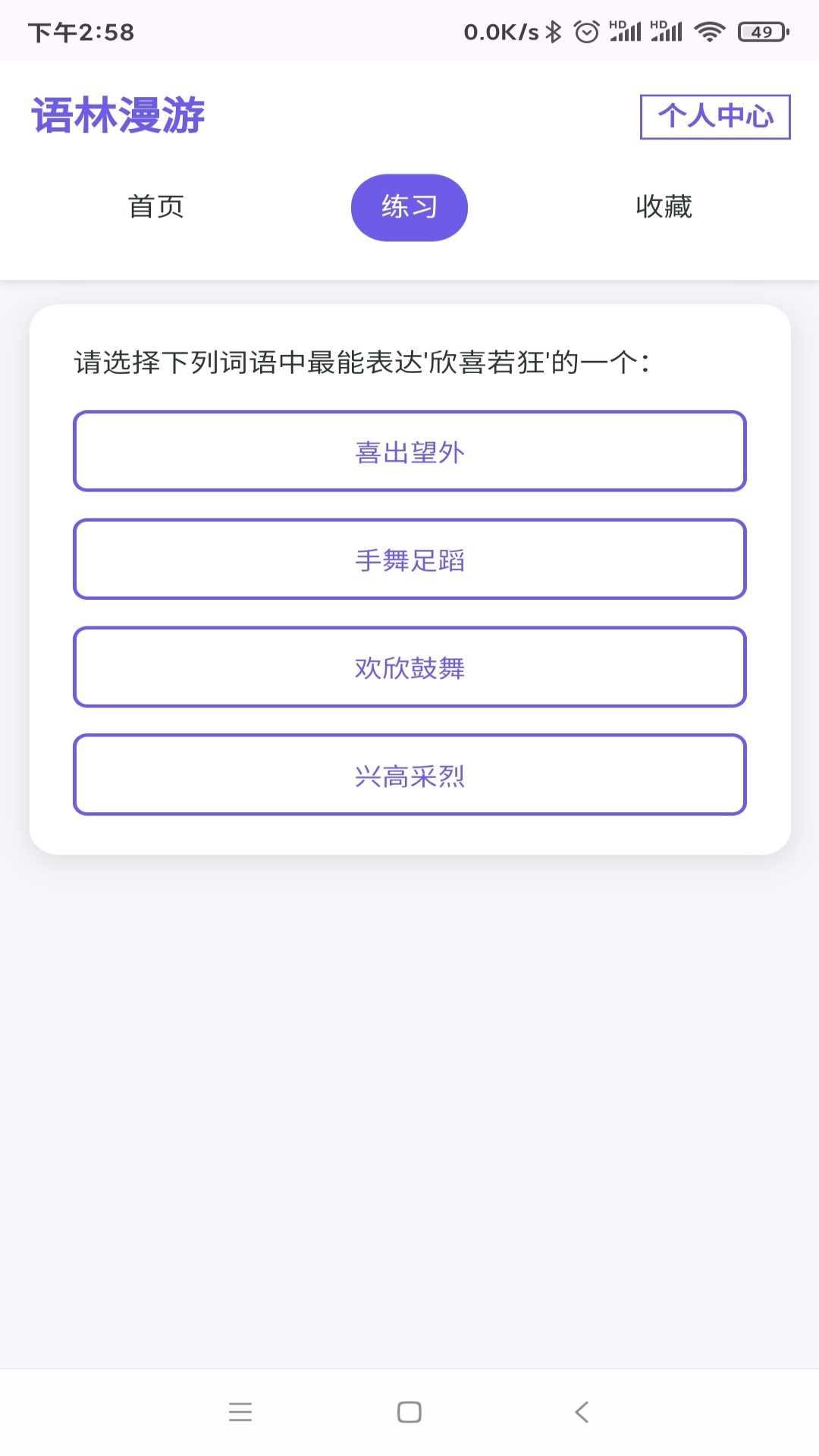
Task: Select the answer 手舞足蹈
Action: 409,560
